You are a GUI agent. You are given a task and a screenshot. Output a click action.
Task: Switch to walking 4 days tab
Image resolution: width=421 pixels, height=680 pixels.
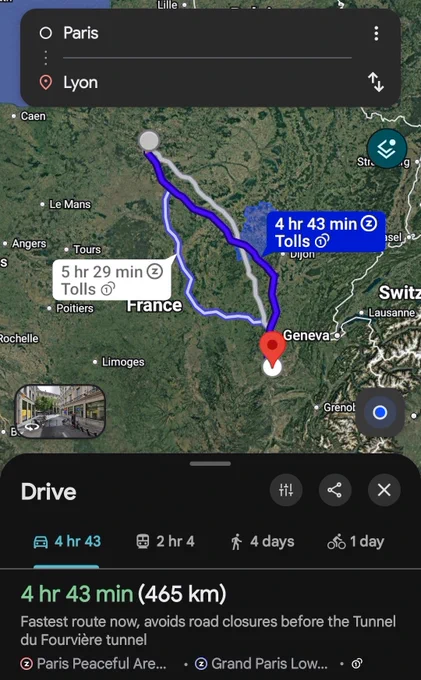pos(262,542)
